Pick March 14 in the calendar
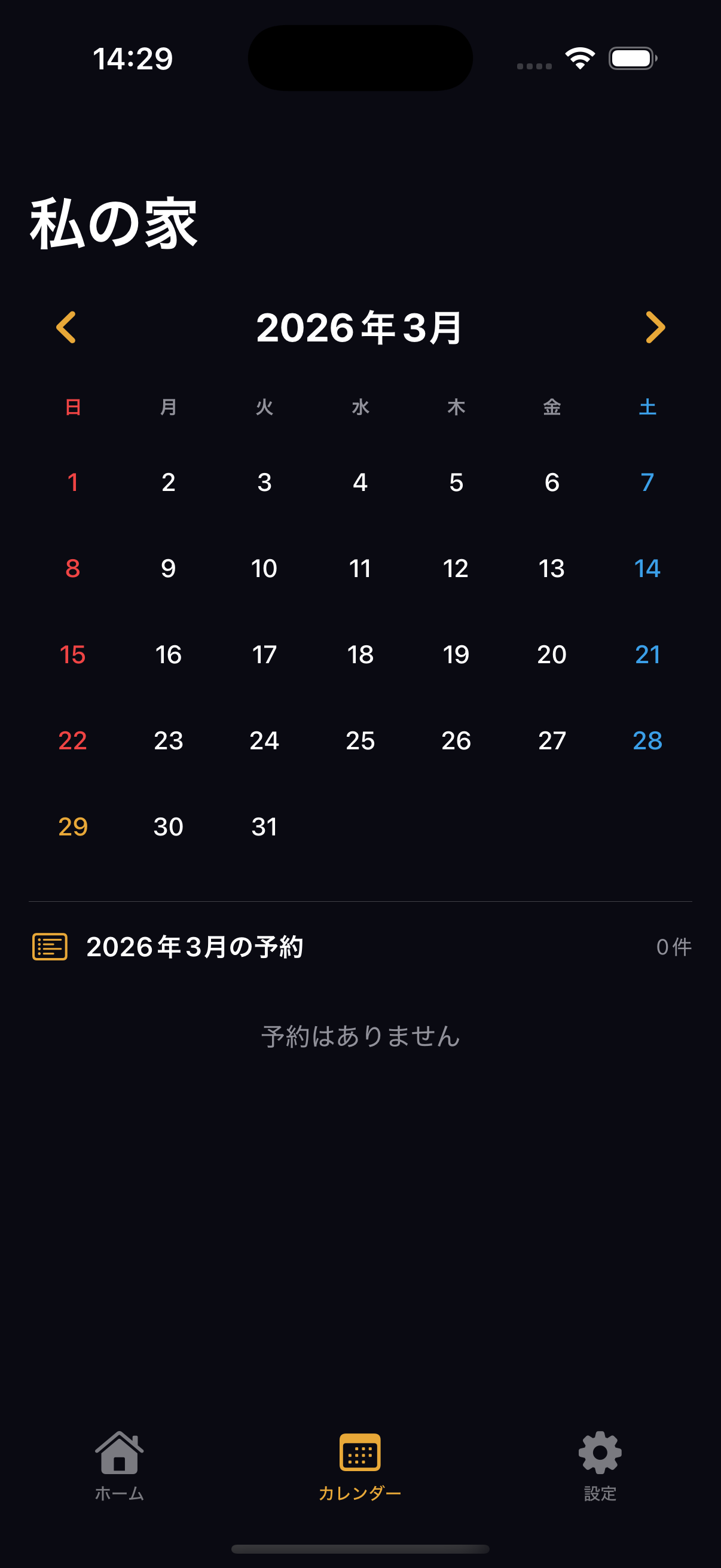The height and width of the screenshot is (1568, 721). coord(647,569)
